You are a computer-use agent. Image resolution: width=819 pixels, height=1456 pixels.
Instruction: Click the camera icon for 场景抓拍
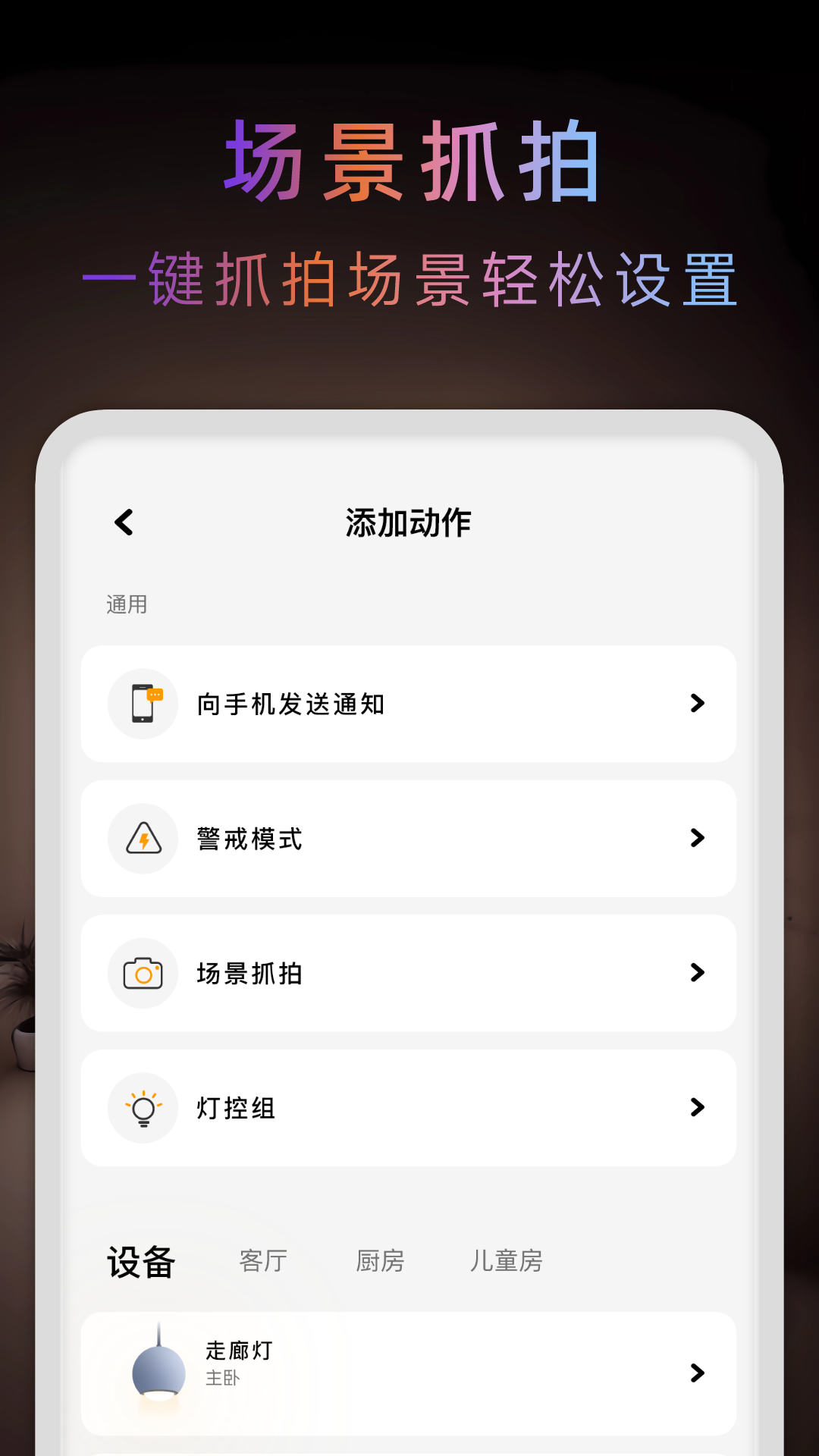[x=143, y=973]
